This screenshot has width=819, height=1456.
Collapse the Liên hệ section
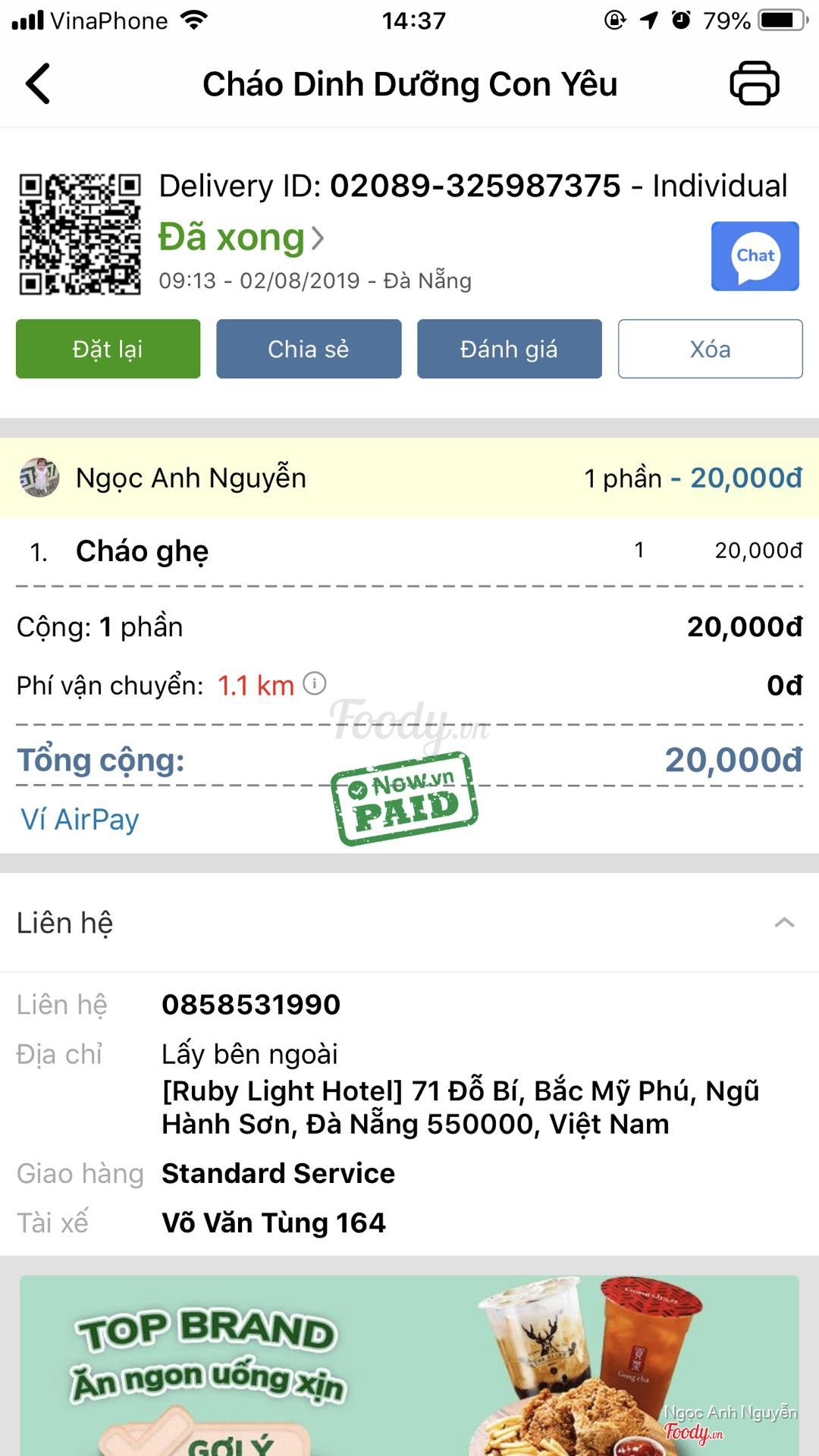click(x=784, y=923)
